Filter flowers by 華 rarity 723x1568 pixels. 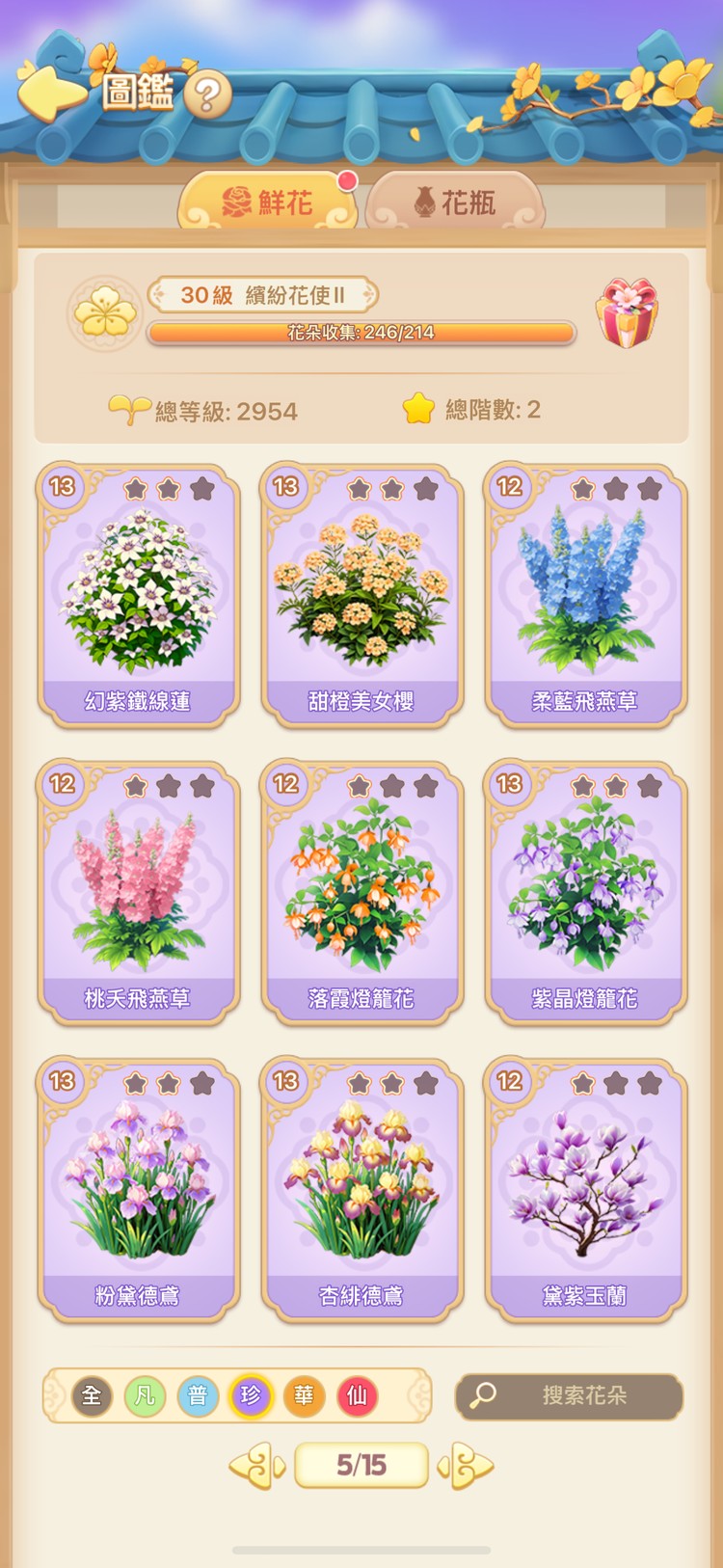(x=304, y=1395)
